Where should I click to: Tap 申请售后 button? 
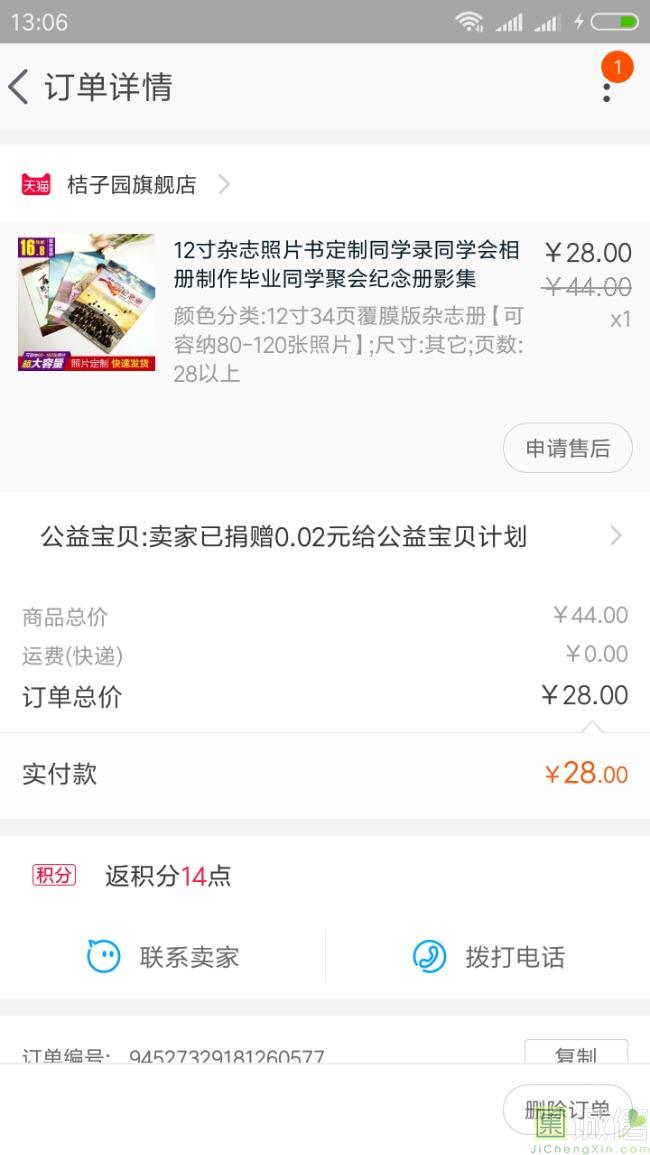point(567,448)
